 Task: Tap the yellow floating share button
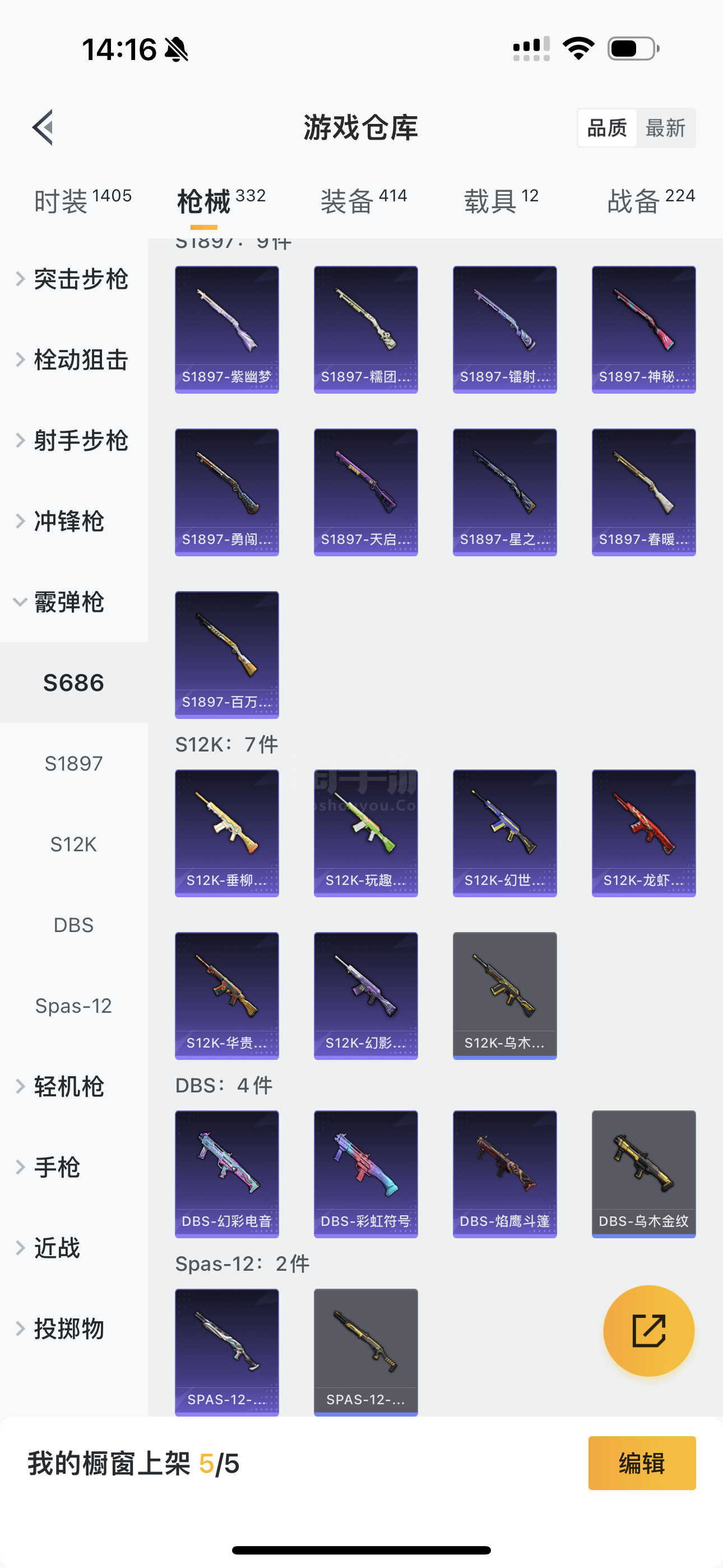tap(648, 1331)
